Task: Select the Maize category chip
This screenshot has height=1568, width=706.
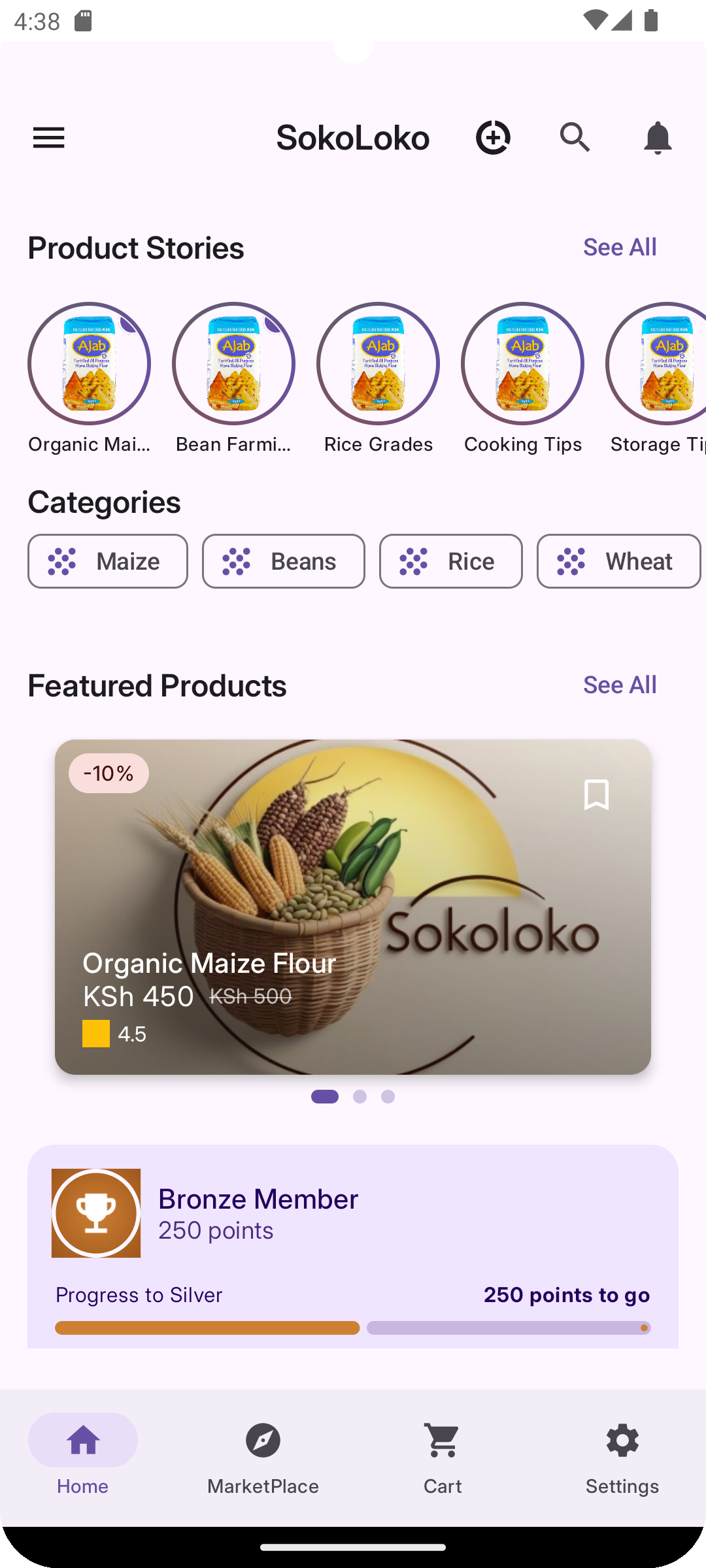Action: (107, 561)
